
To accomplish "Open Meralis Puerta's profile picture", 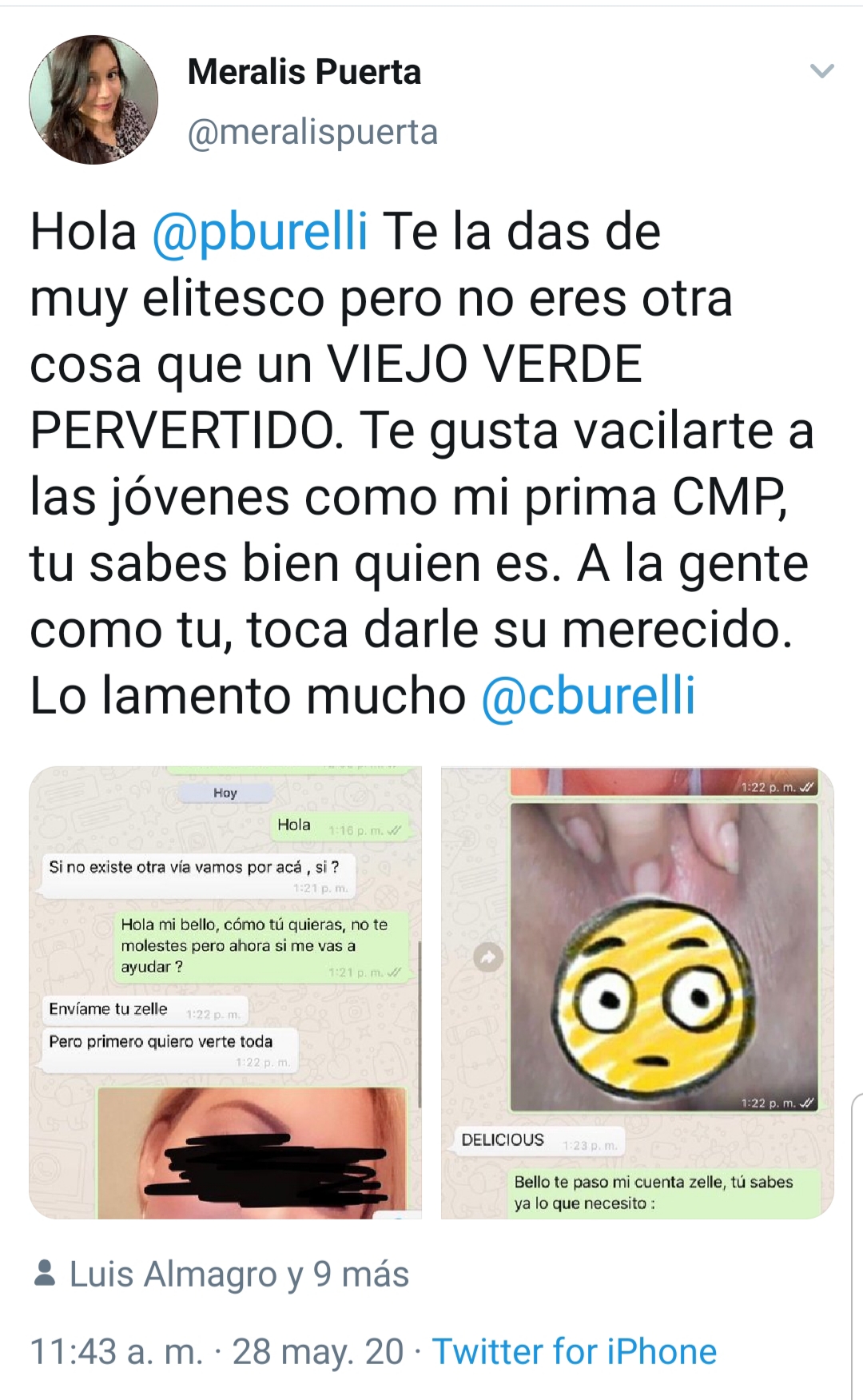I will 93,100.
